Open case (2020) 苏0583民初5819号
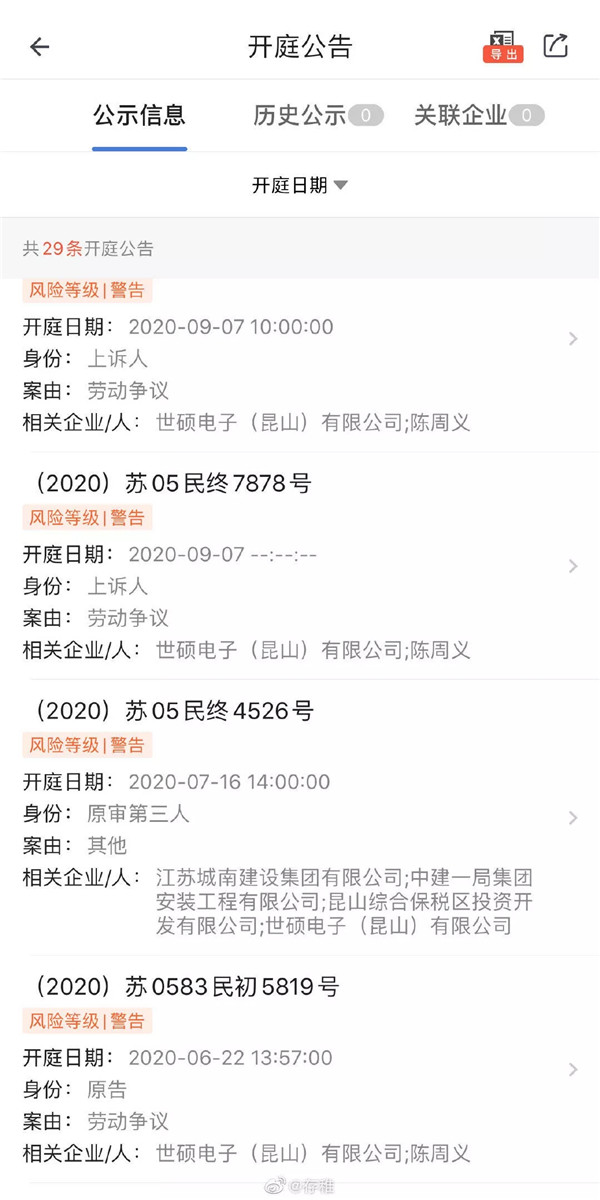The height and width of the screenshot is (1200, 600). tap(300, 1069)
